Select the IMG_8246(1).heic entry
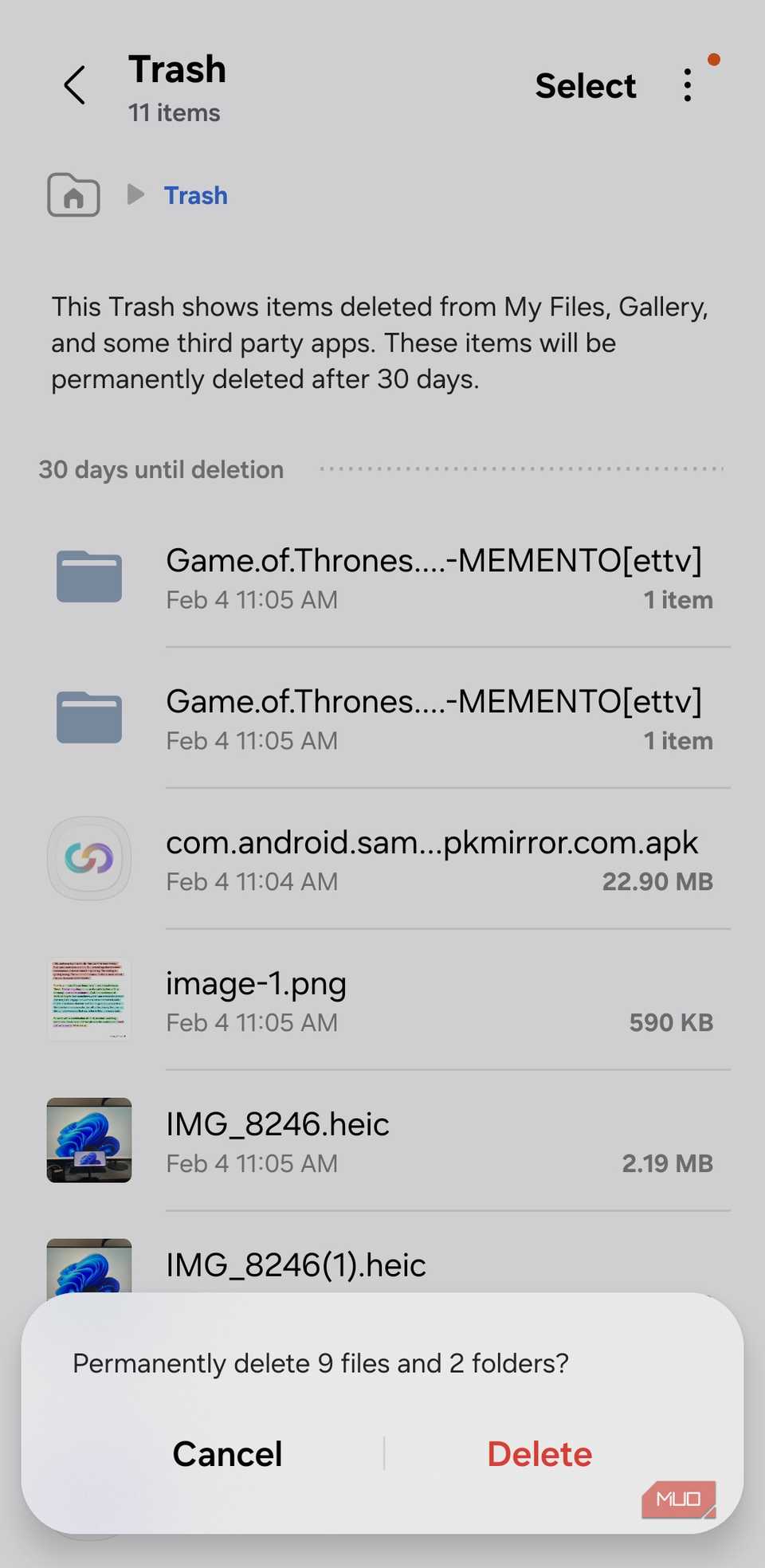 click(x=296, y=1265)
